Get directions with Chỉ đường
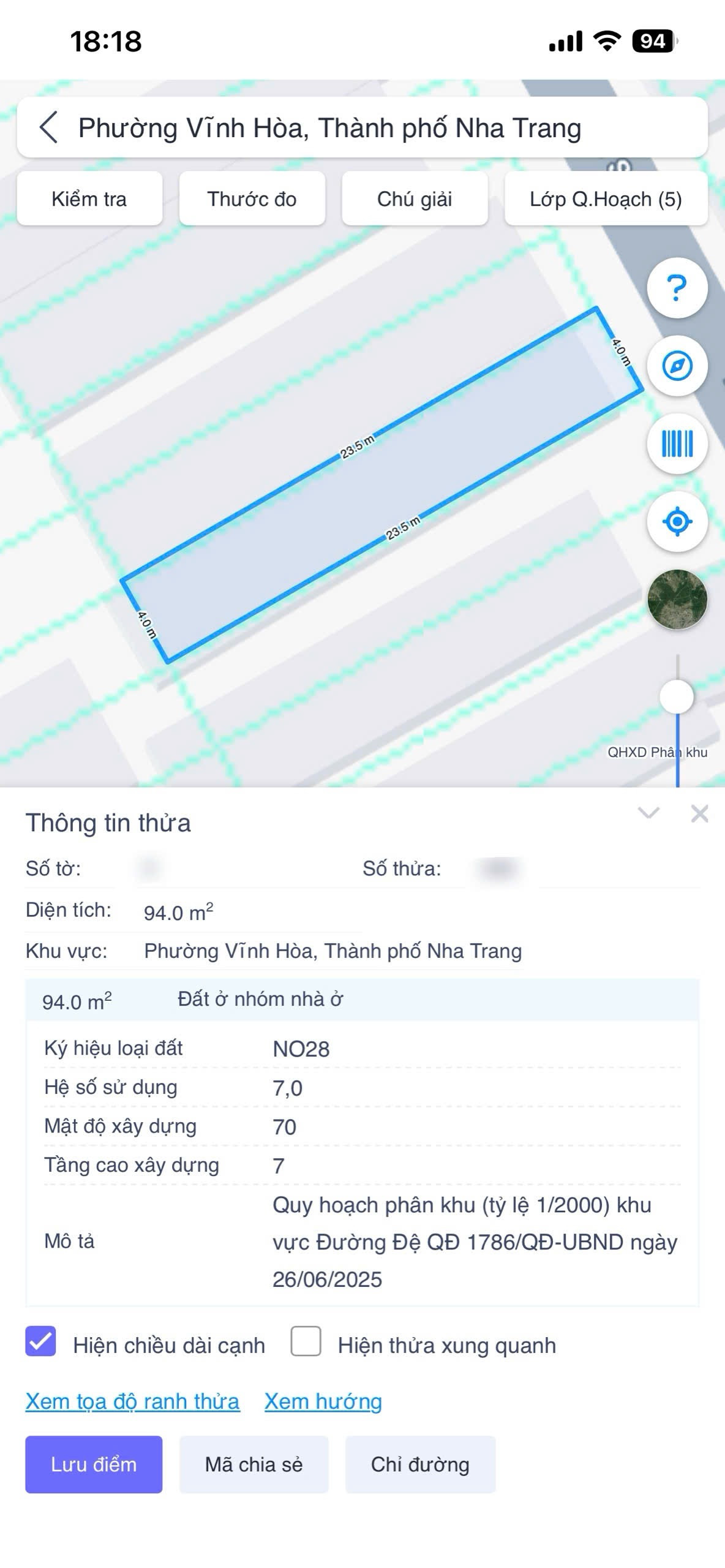The height and width of the screenshot is (1568, 725). [420, 1464]
